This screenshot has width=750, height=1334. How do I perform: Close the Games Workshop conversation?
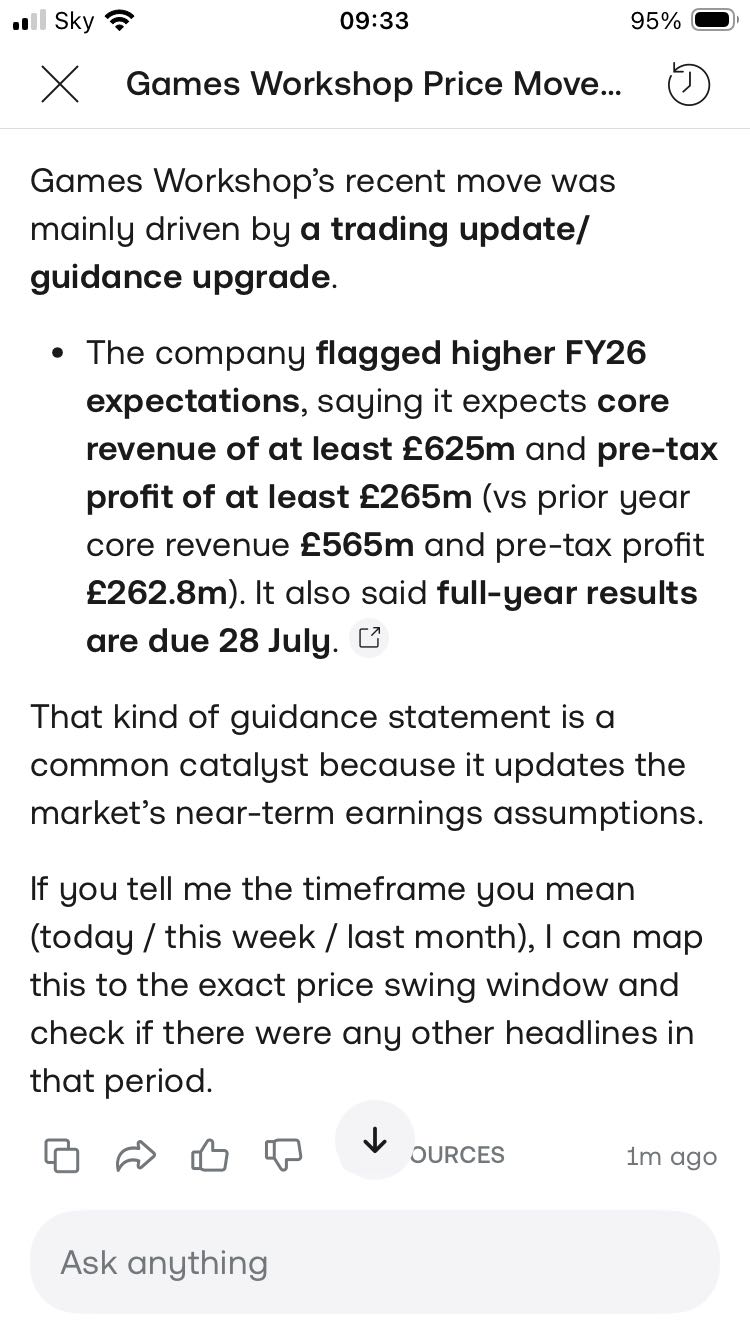pyautogui.click(x=60, y=85)
